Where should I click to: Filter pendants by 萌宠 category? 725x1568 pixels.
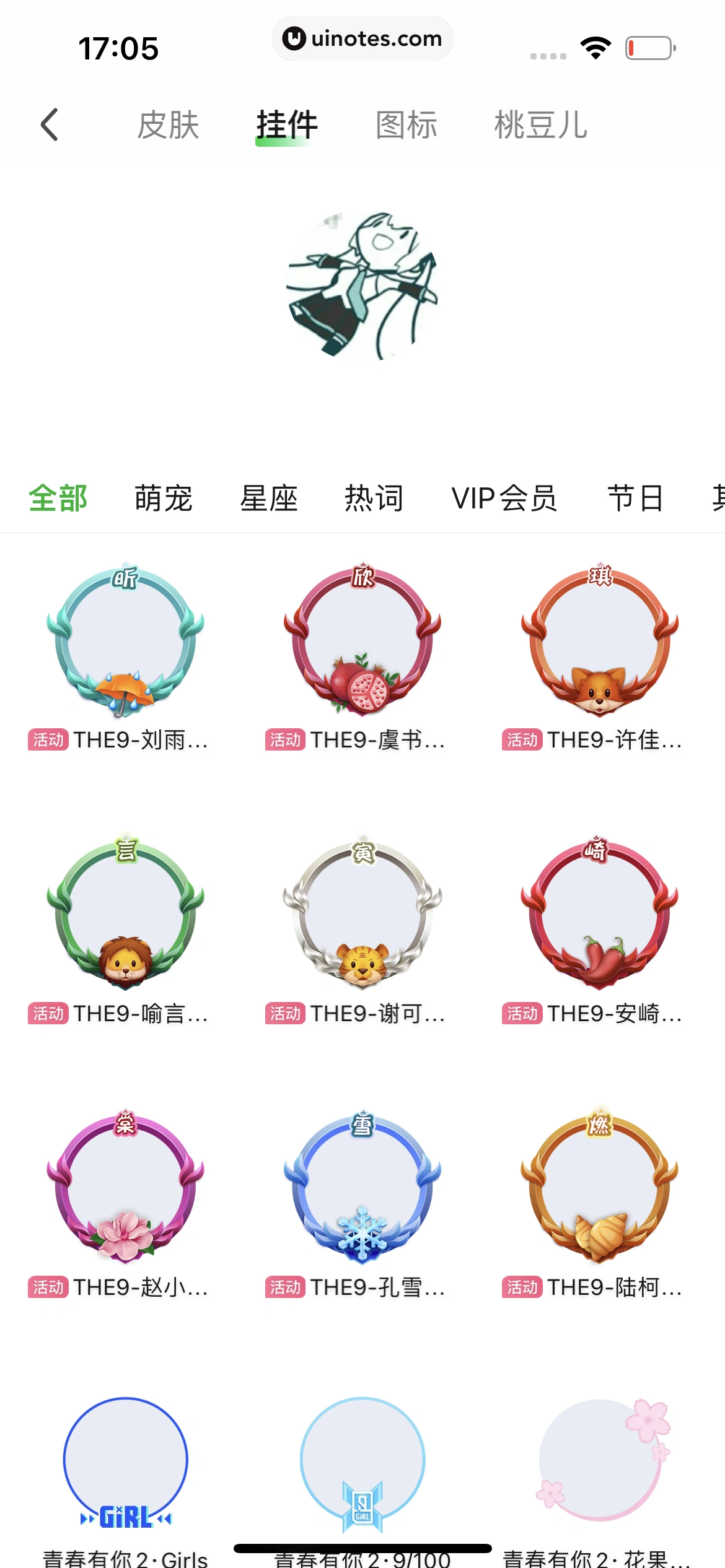tap(164, 498)
